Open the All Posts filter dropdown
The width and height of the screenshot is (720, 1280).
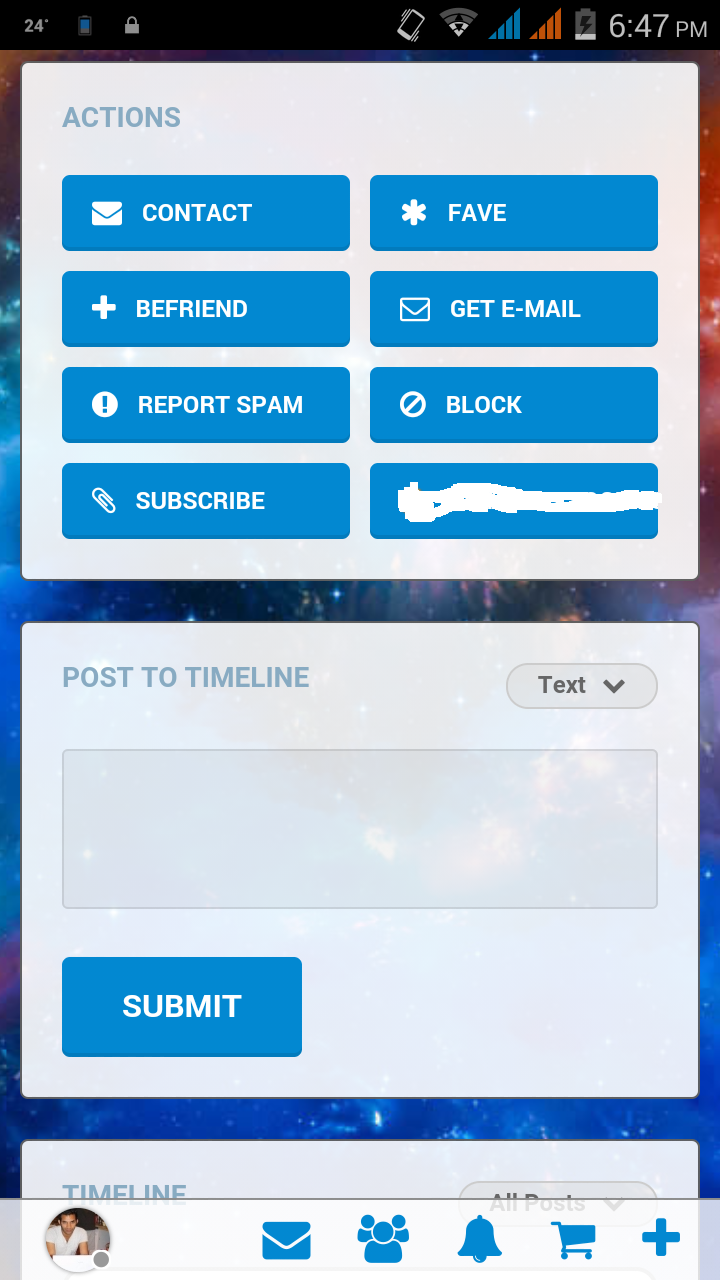click(x=557, y=1202)
